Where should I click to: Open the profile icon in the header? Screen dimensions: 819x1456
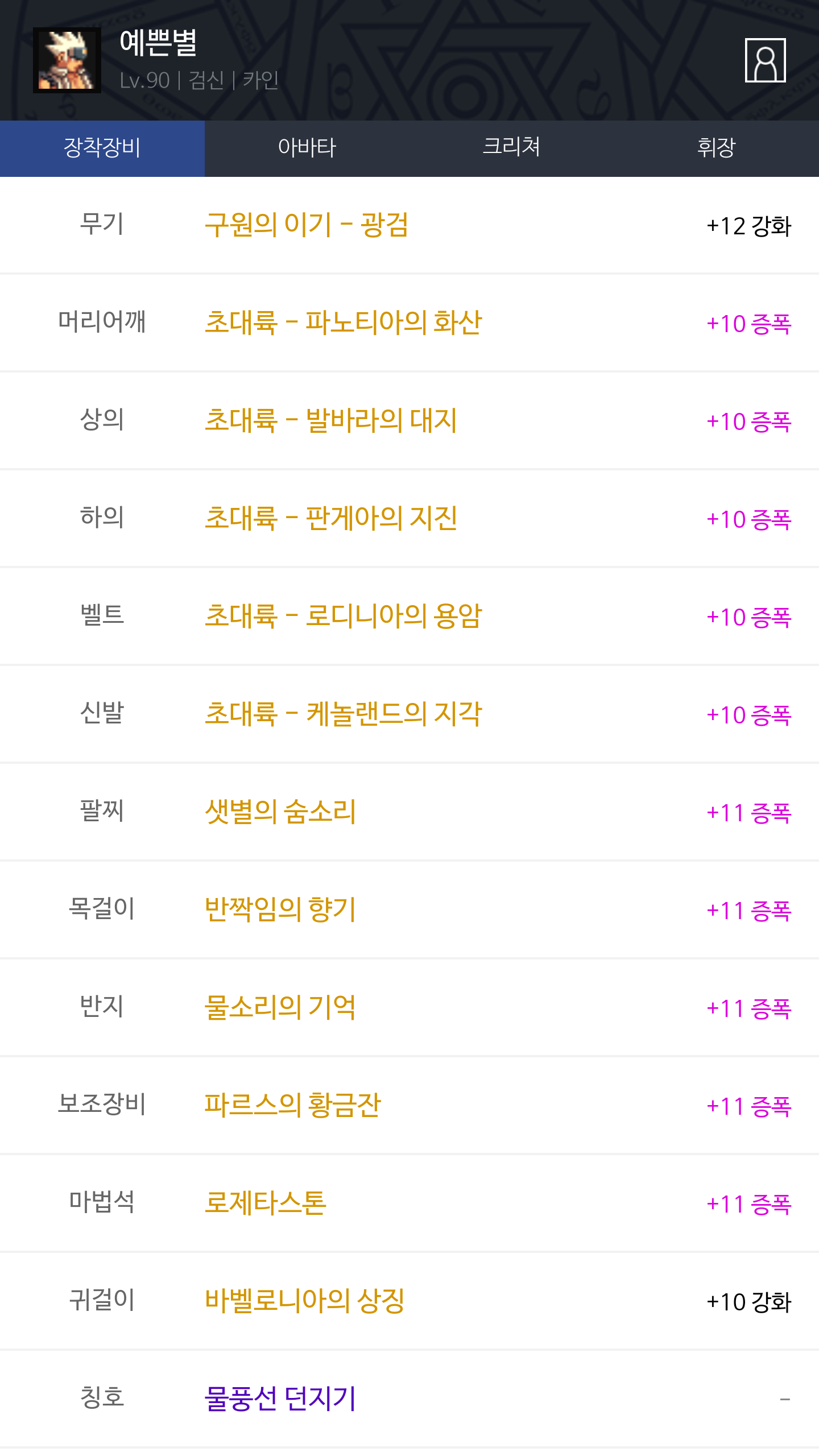765,60
